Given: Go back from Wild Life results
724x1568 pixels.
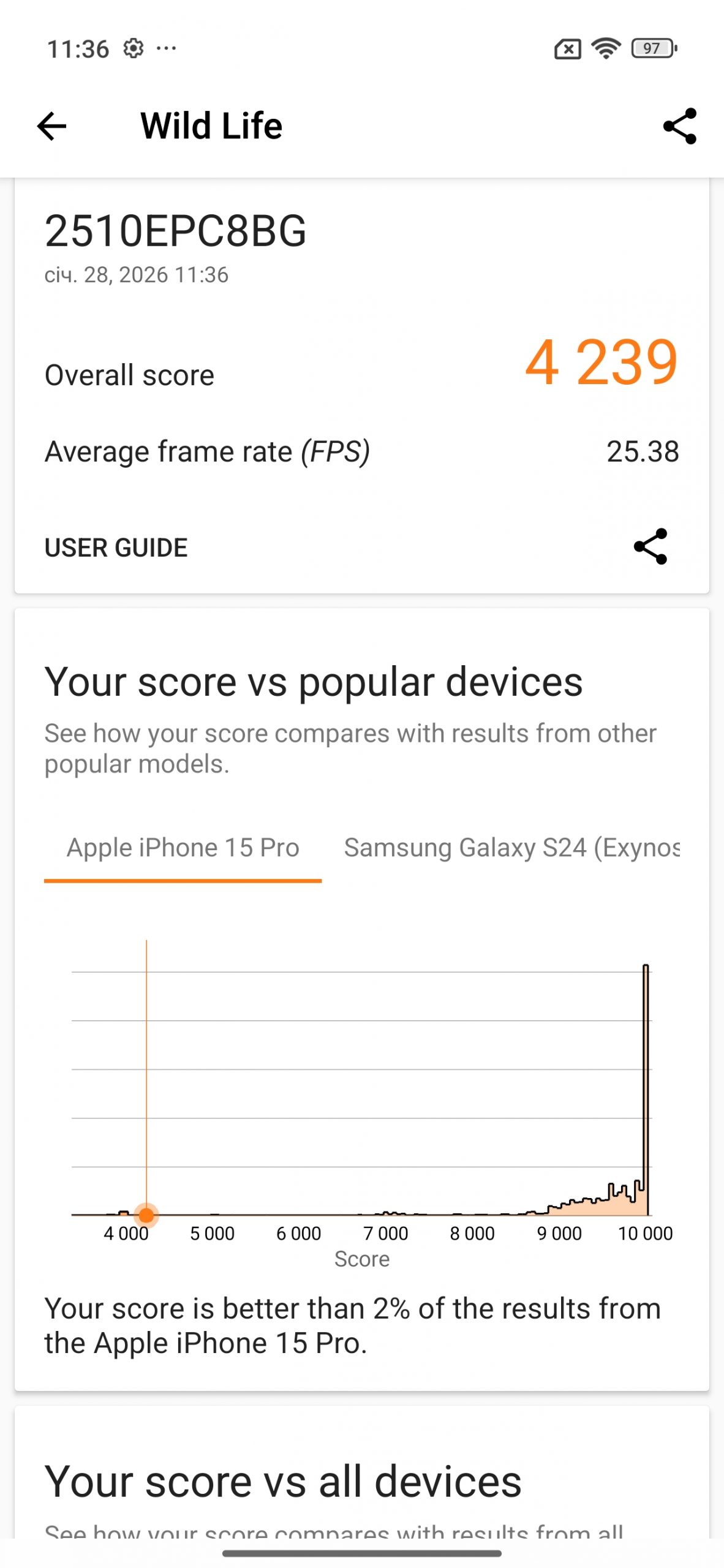Looking at the screenshot, I should coord(51,126).
